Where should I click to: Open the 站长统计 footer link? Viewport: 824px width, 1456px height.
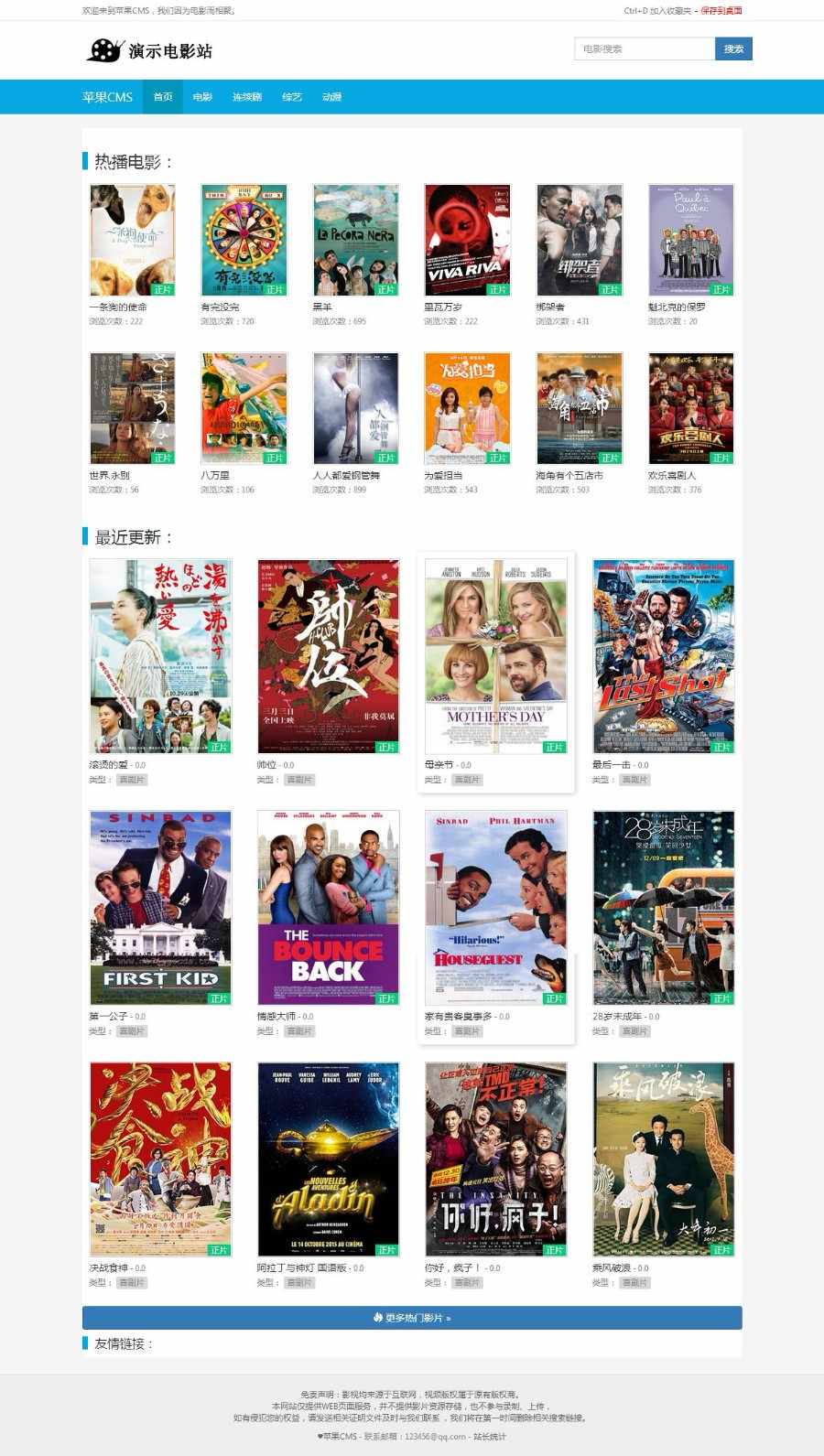pyautogui.click(x=490, y=1436)
